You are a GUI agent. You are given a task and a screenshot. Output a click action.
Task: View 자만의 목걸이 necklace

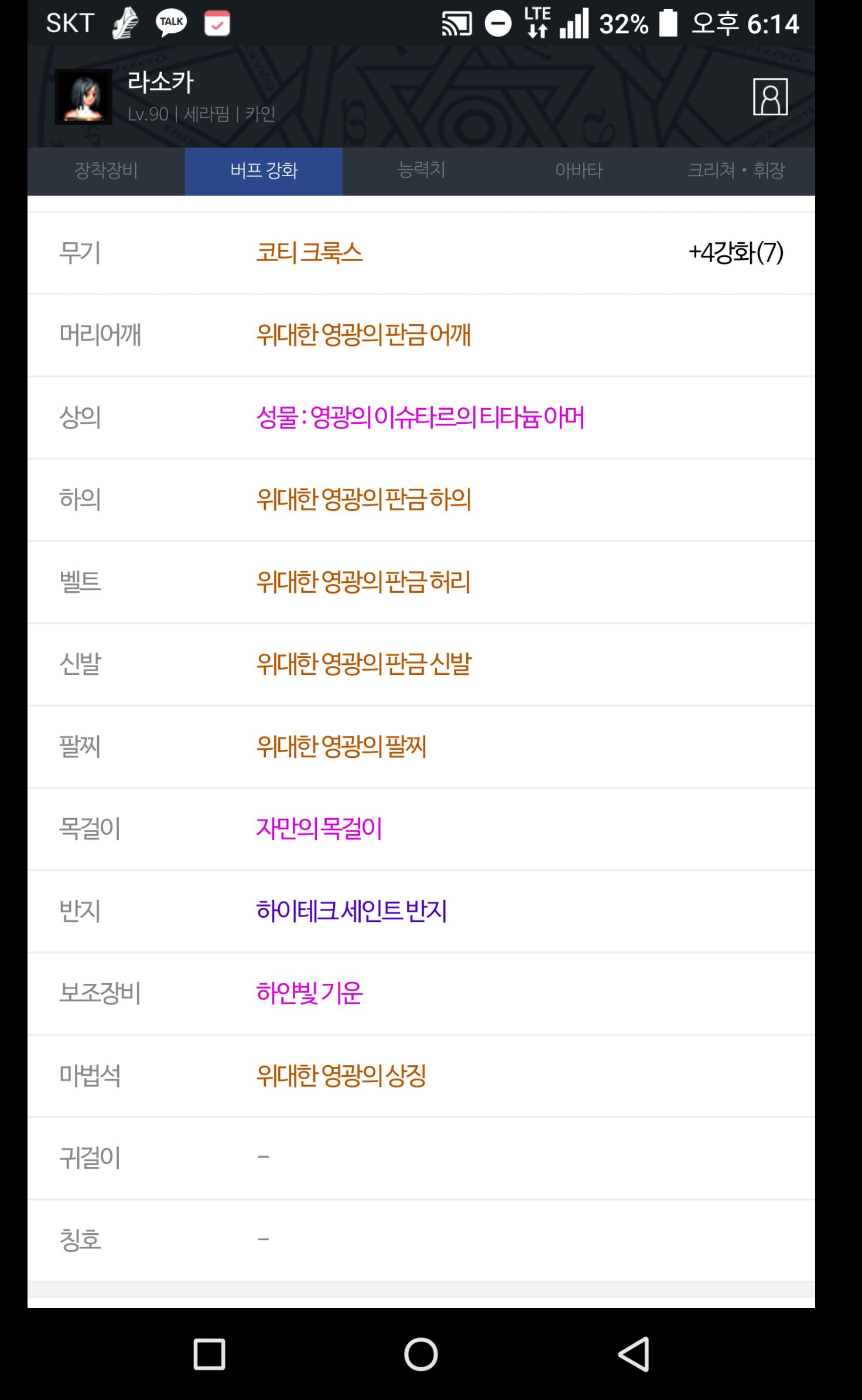(319, 828)
